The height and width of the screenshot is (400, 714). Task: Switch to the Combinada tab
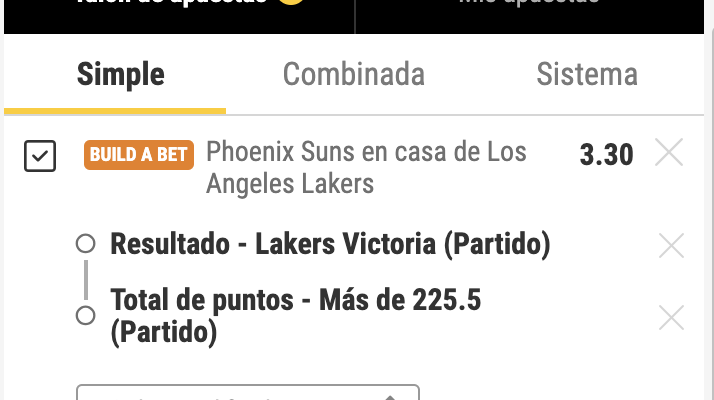coord(353,74)
